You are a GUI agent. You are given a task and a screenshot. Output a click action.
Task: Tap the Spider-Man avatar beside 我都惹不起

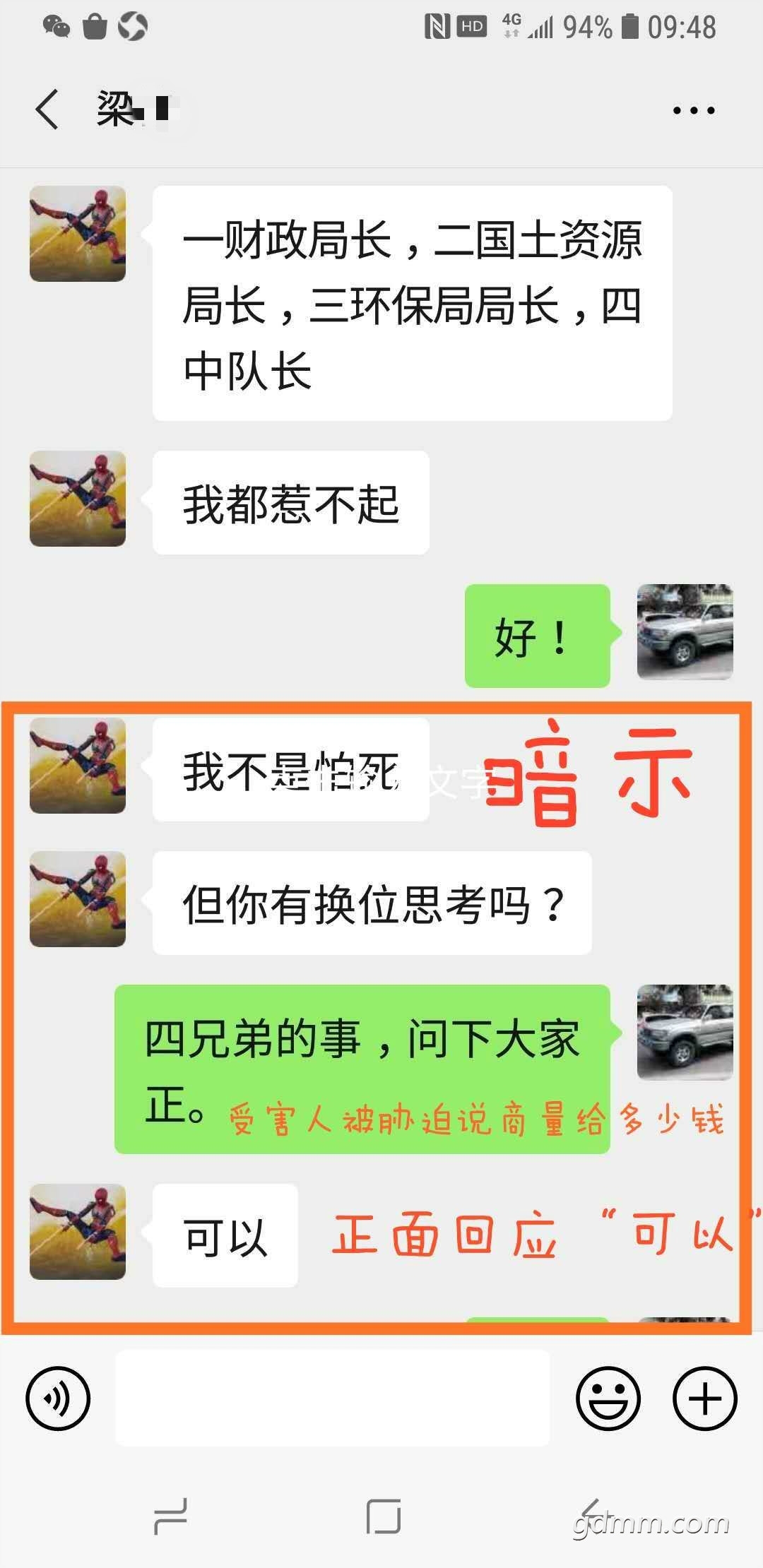click(x=78, y=499)
